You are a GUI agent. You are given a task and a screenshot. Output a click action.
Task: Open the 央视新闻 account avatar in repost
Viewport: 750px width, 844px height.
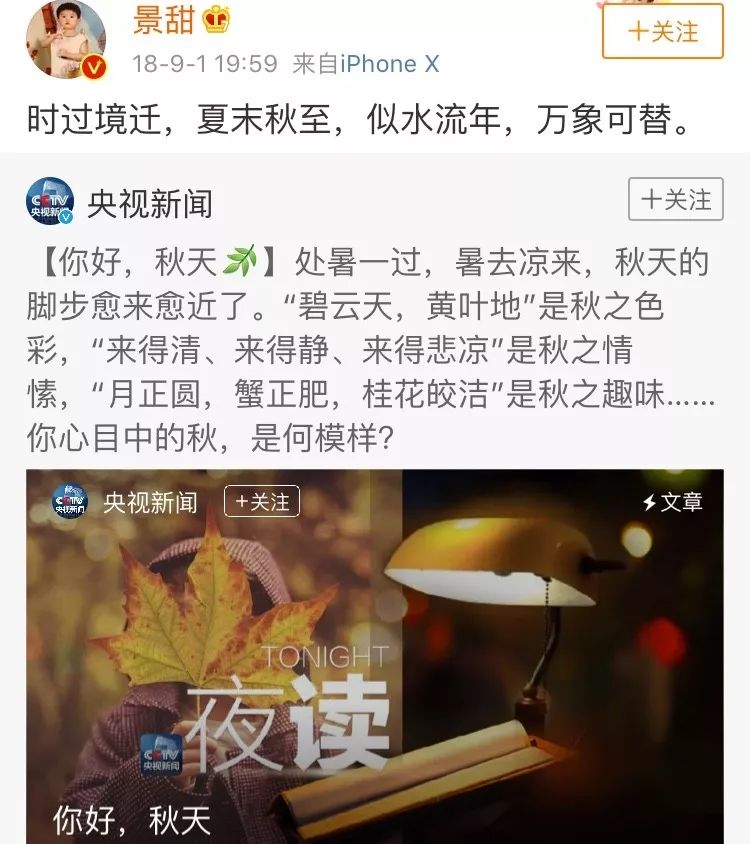(50, 202)
